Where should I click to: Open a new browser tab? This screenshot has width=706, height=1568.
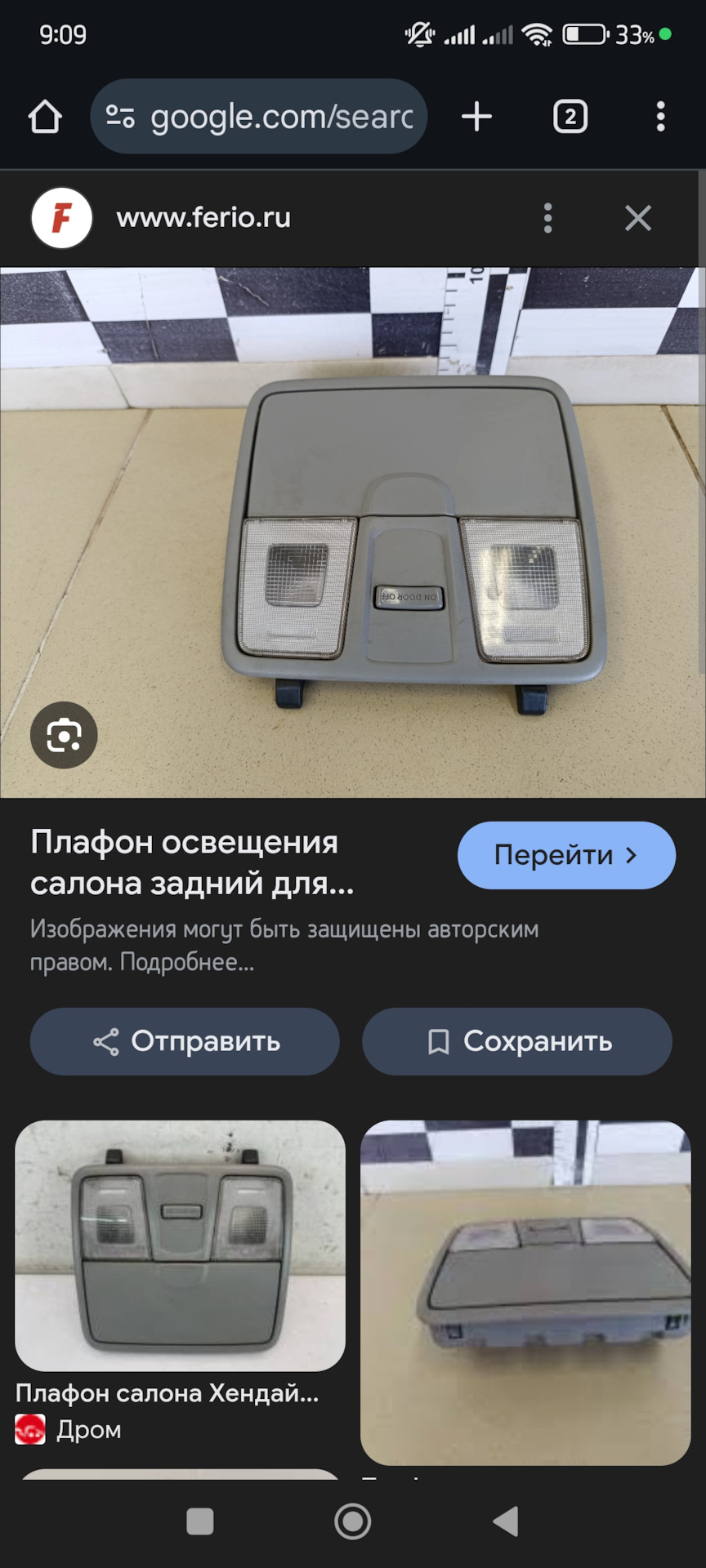pos(476,117)
